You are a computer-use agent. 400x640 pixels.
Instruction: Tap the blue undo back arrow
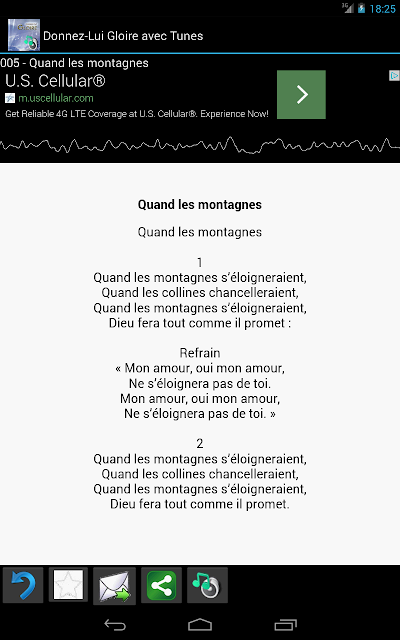[x=23, y=585]
